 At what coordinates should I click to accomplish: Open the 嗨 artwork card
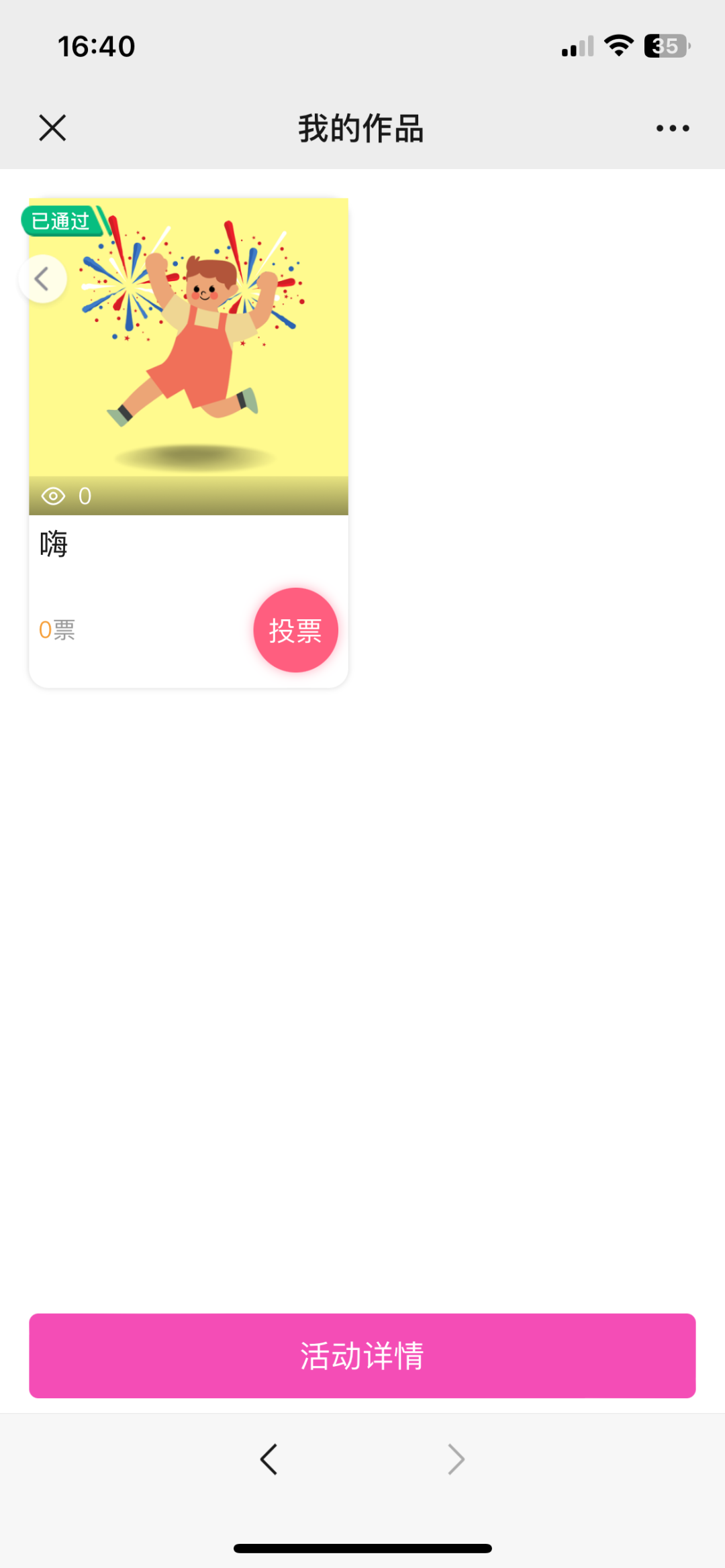click(x=188, y=356)
